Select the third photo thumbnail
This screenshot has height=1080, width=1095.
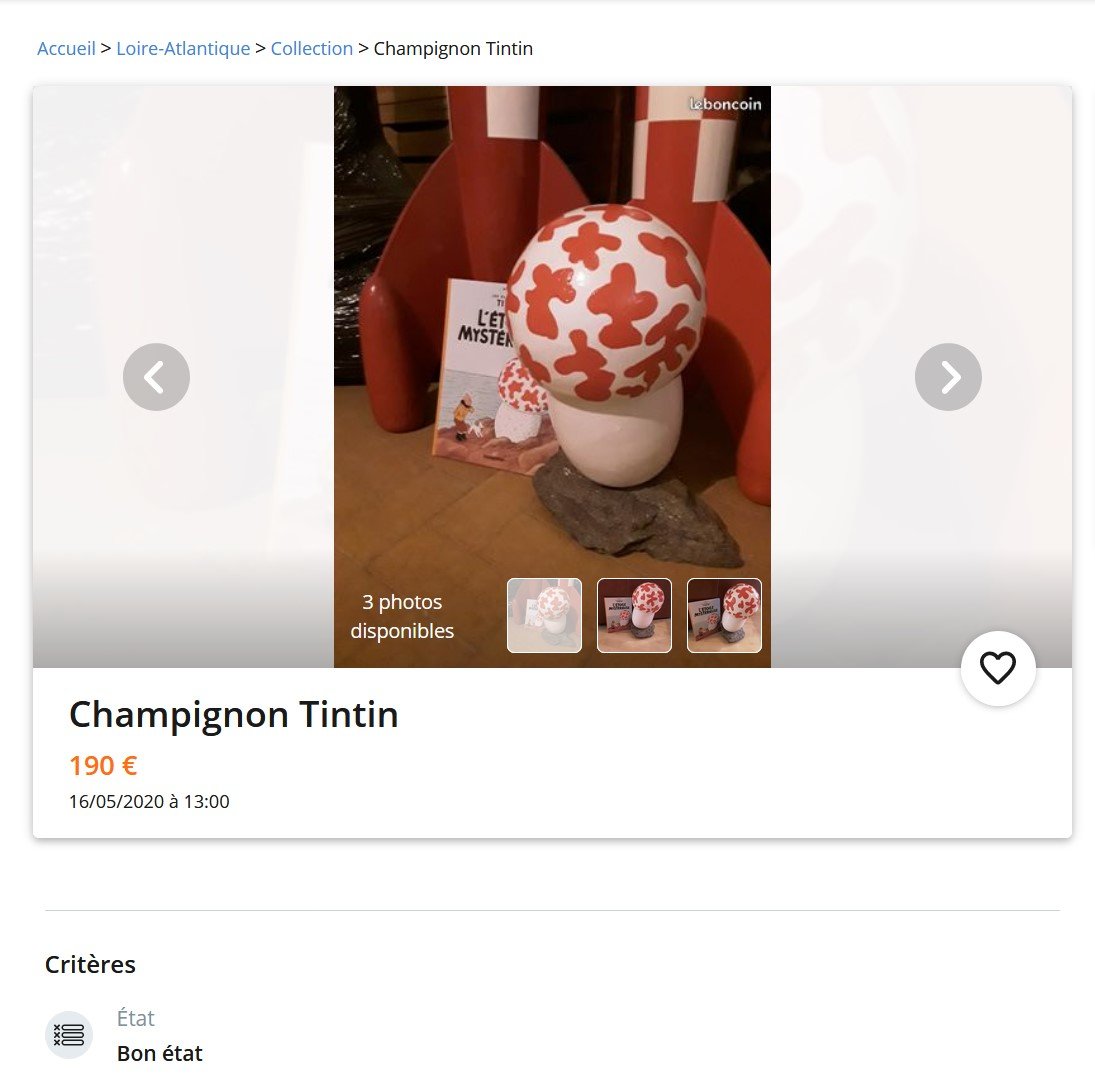(724, 615)
